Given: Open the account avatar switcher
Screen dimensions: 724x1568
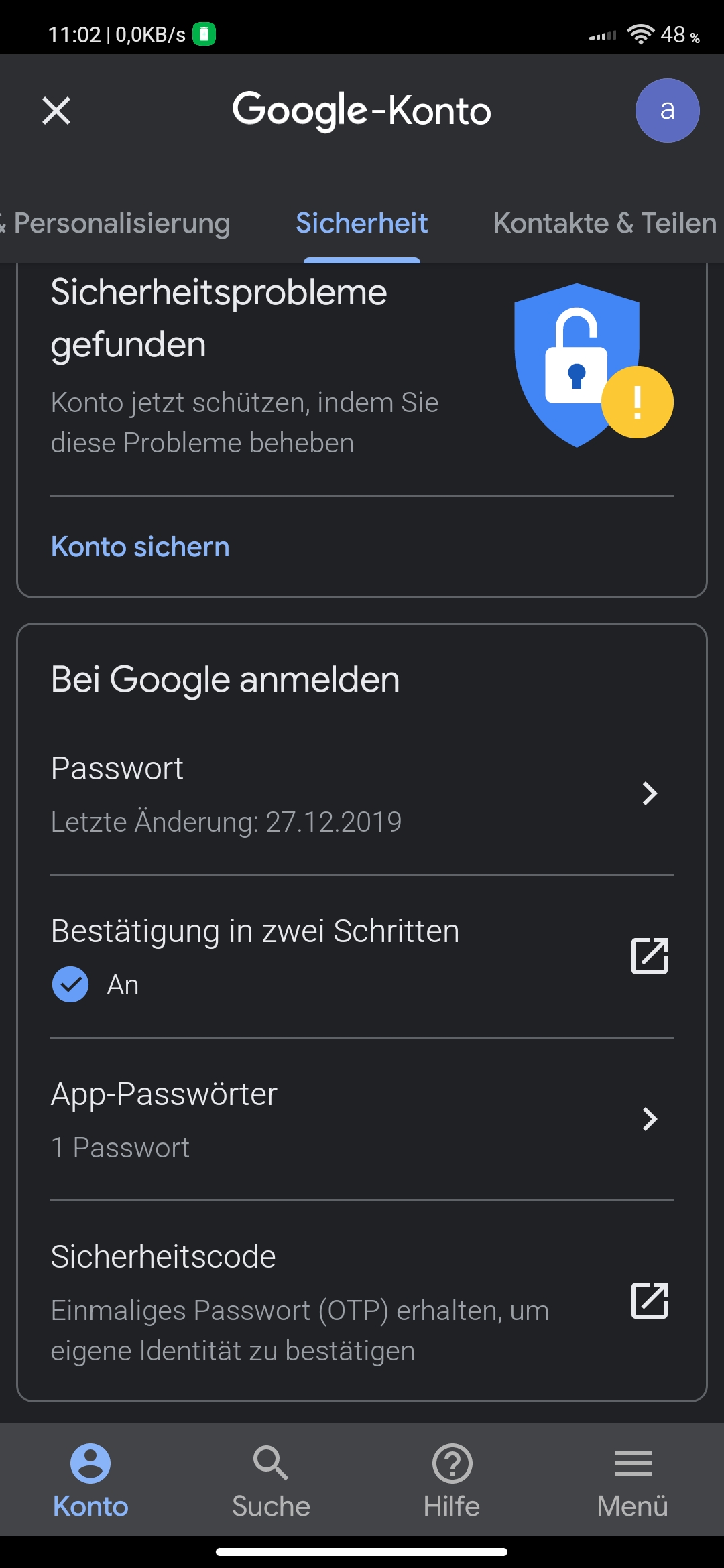Looking at the screenshot, I should coord(667,111).
